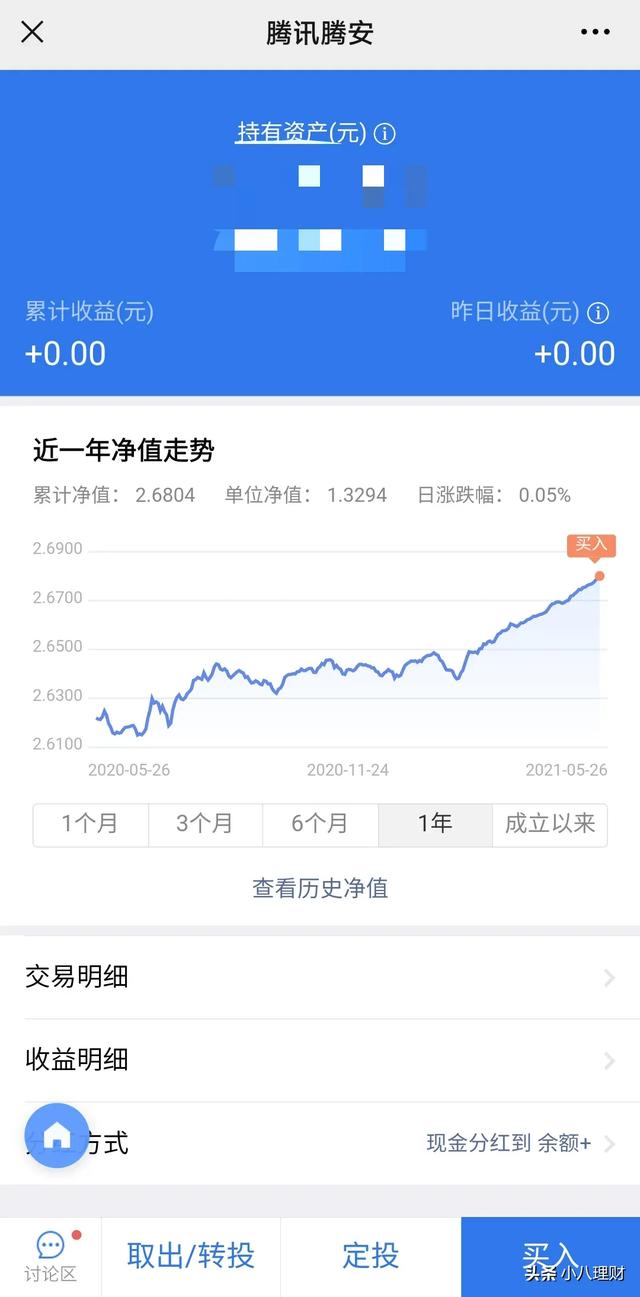The height and width of the screenshot is (1297, 640).
Task: Open the three-dot overflow menu
Action: click(x=595, y=32)
